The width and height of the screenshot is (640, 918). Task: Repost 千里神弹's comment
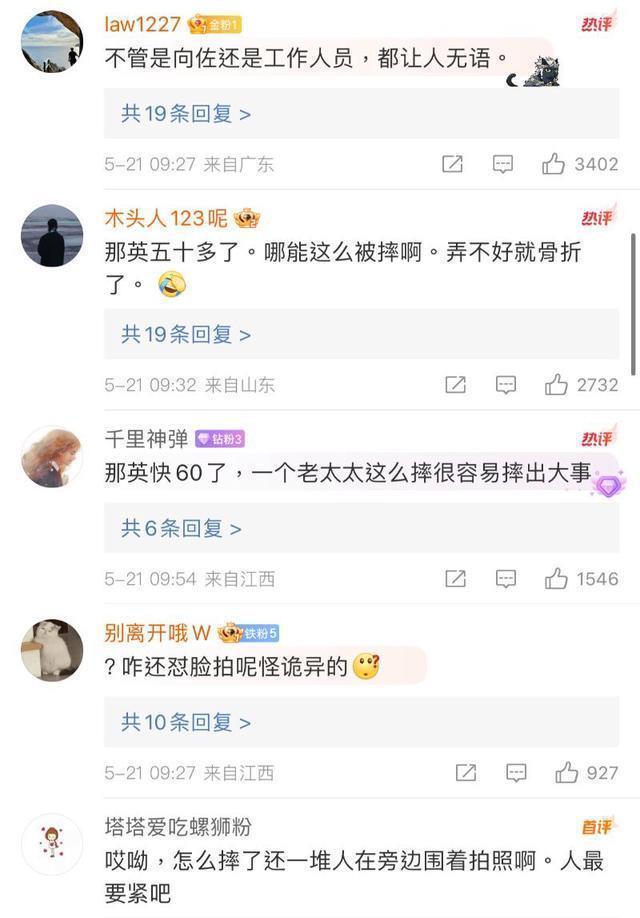point(455,578)
